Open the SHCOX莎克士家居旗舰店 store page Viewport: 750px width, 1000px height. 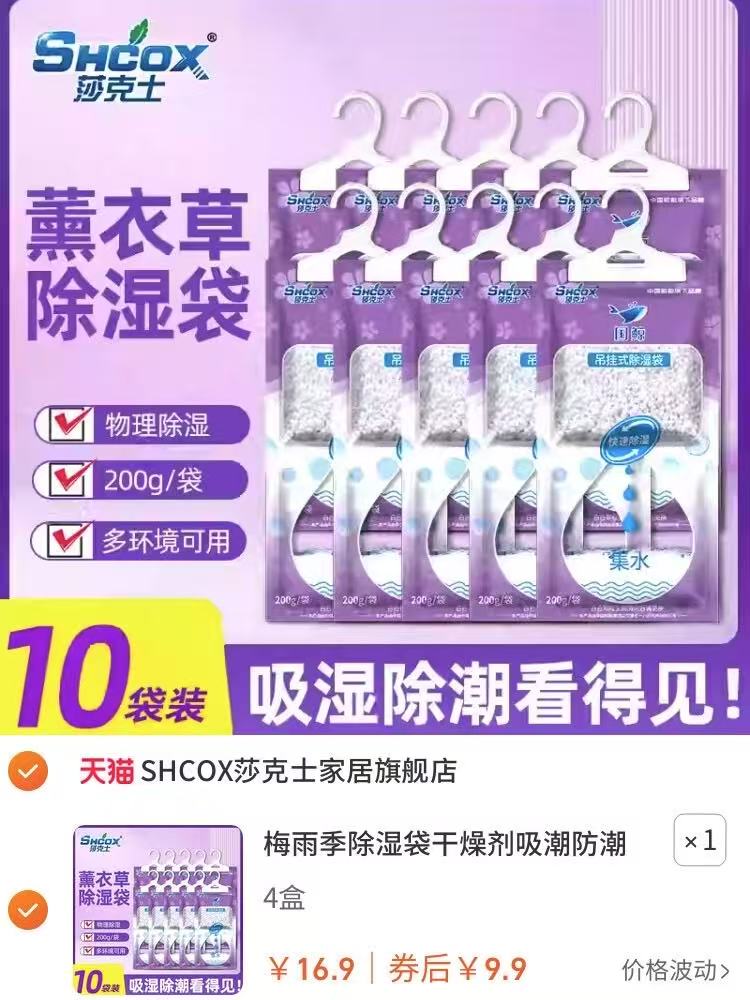pyautogui.click(x=299, y=771)
